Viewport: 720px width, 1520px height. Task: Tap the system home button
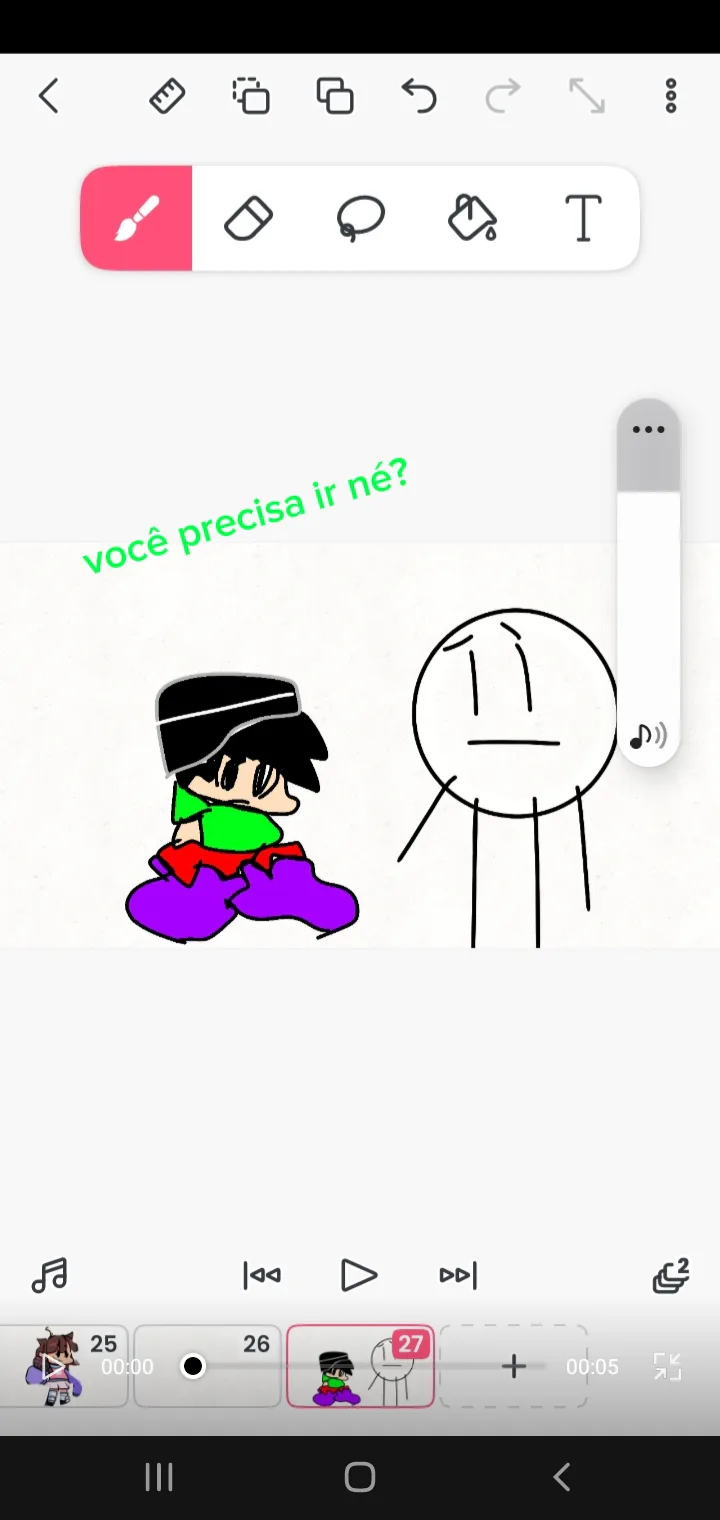point(360,1477)
